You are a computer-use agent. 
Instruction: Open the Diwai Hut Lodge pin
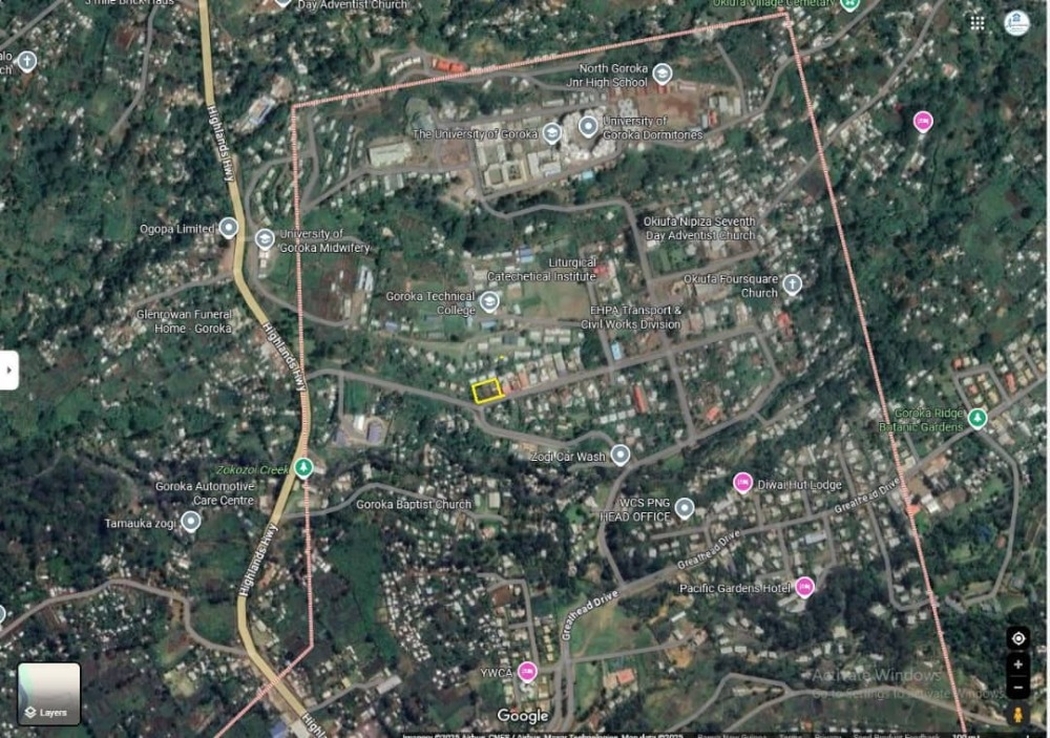tap(743, 483)
